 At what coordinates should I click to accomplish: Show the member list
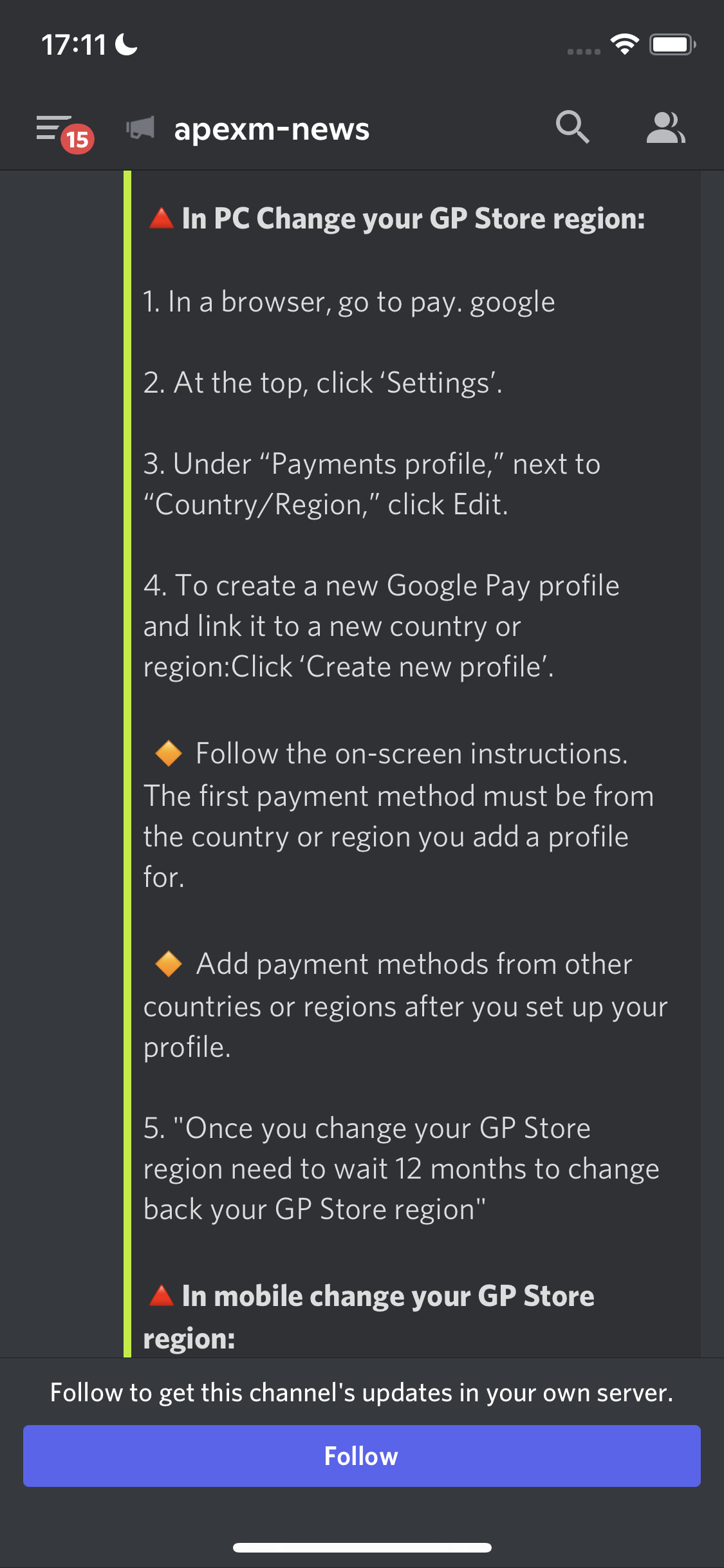click(x=665, y=127)
